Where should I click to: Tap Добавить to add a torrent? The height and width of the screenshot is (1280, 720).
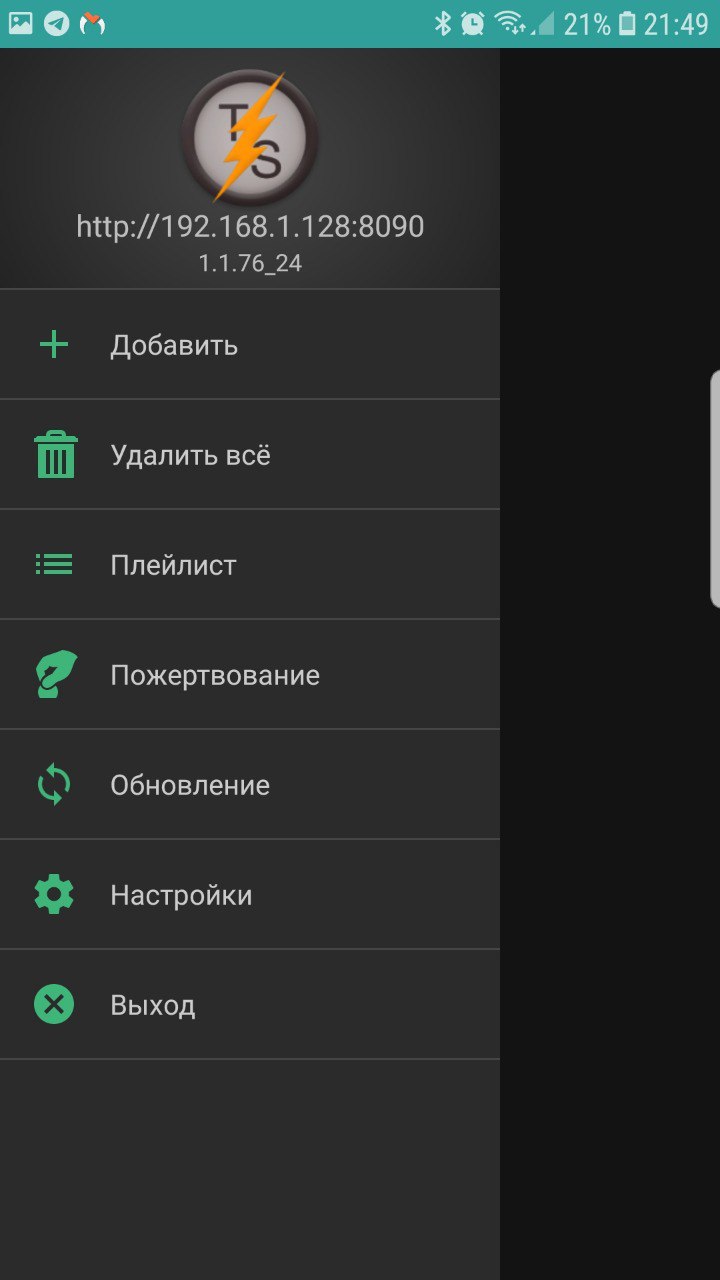[x=250, y=345]
